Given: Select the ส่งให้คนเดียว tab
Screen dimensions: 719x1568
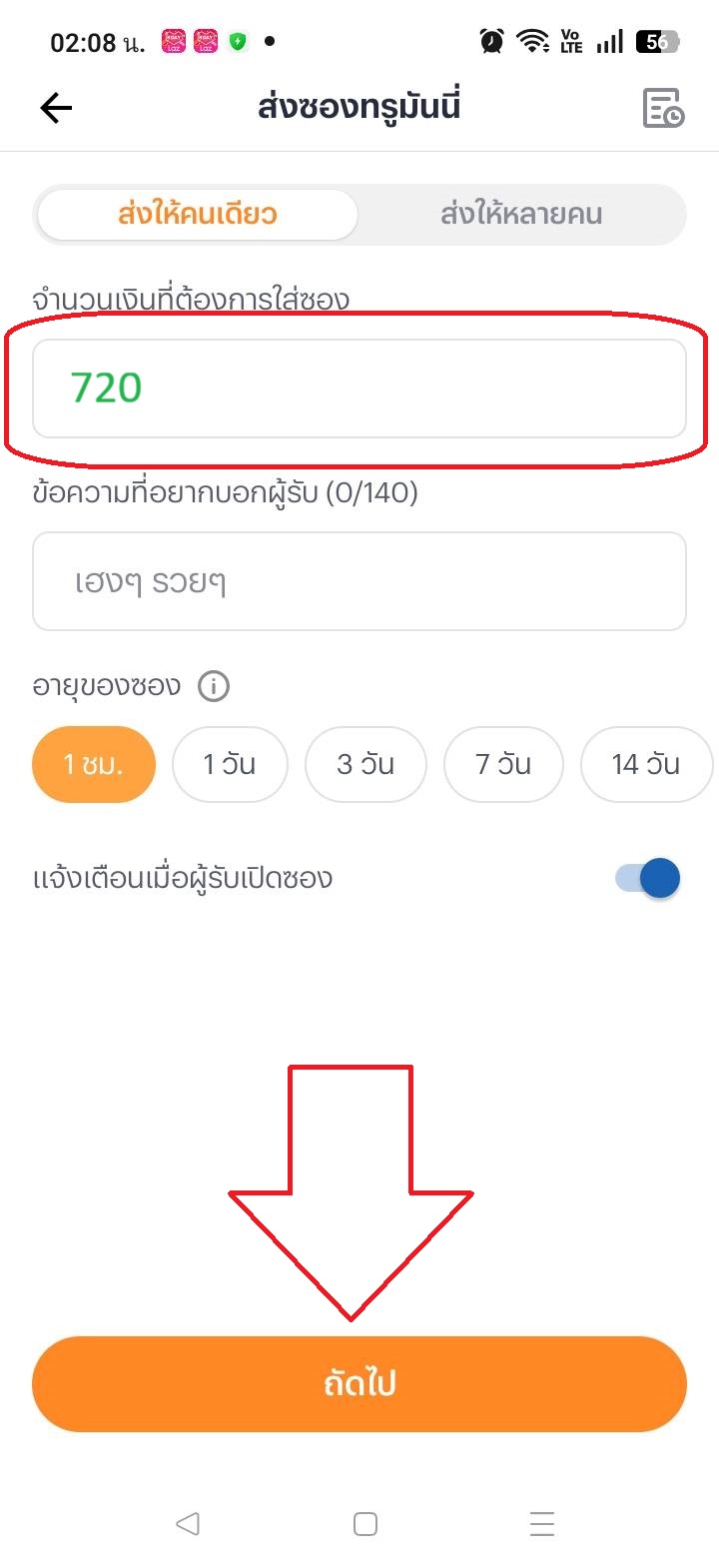Looking at the screenshot, I should [197, 214].
